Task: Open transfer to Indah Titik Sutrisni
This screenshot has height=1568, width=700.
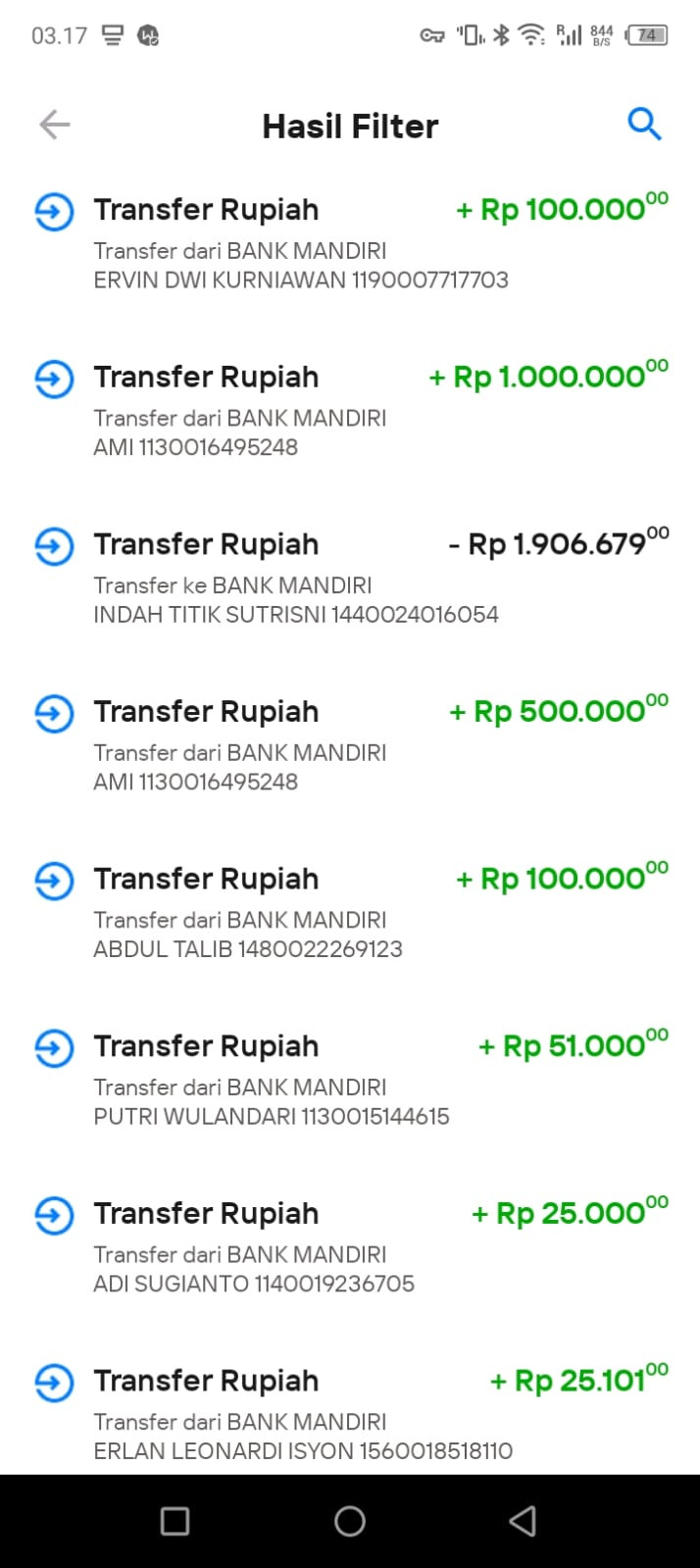Action: [x=350, y=579]
